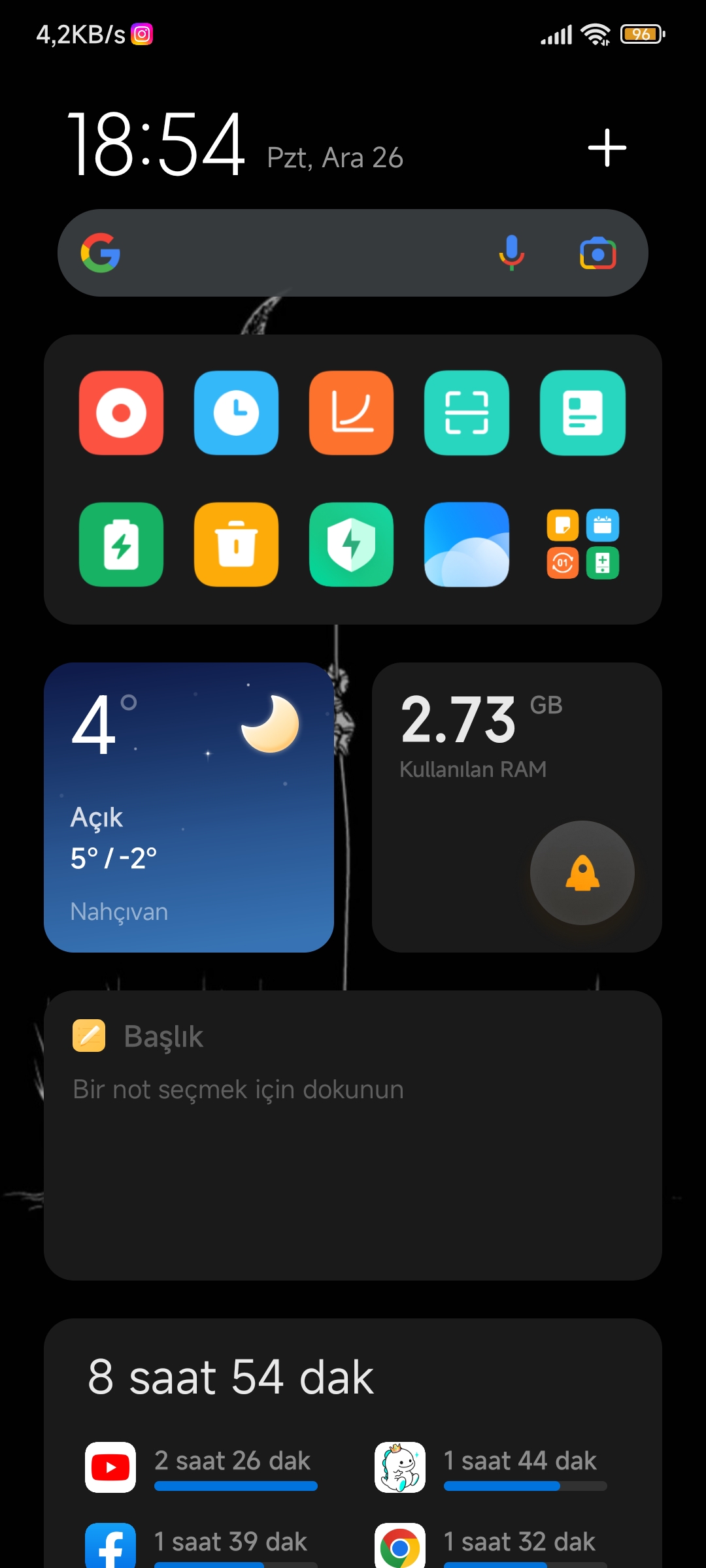Open Google Lens camera search
706x1568 pixels.
(x=597, y=253)
